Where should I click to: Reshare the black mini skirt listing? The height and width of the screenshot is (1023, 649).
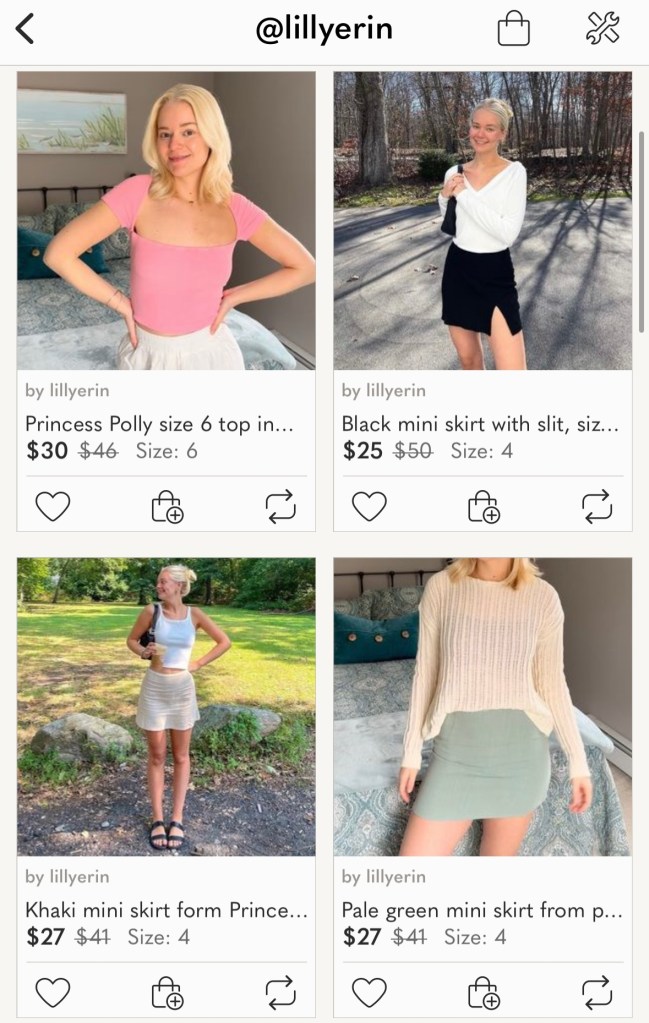point(597,507)
